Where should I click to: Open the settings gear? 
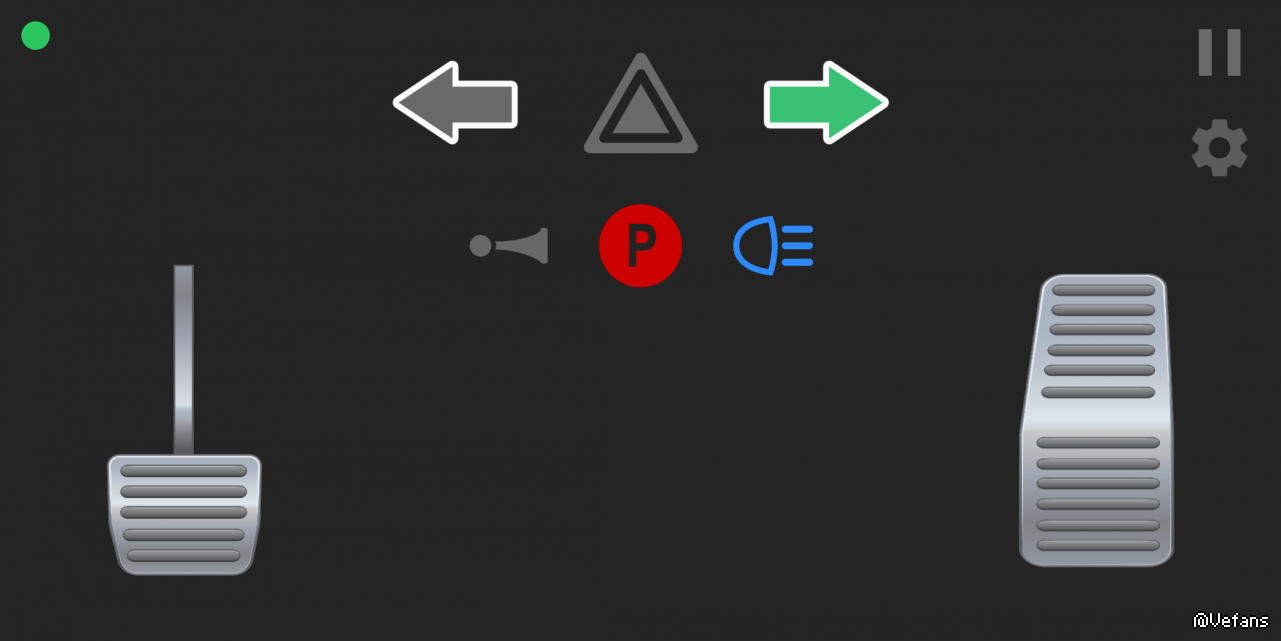click(1219, 149)
